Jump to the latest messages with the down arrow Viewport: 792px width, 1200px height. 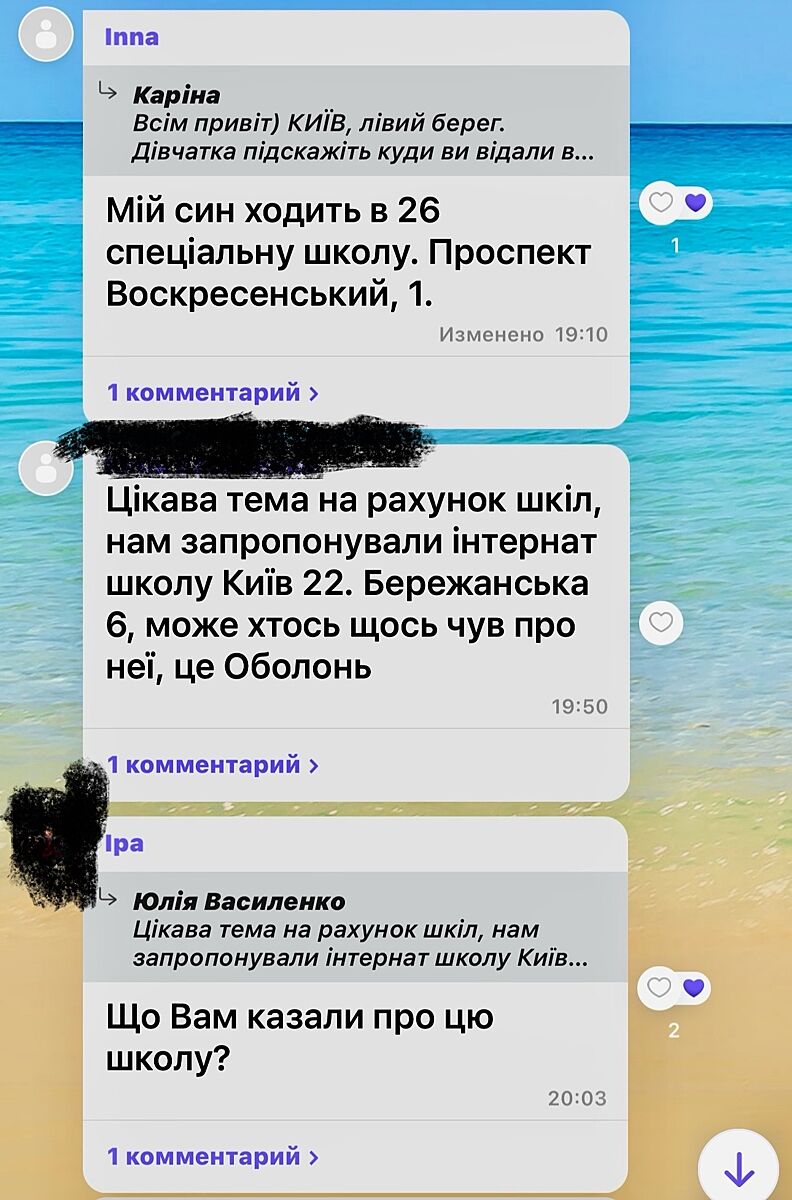(x=738, y=1167)
